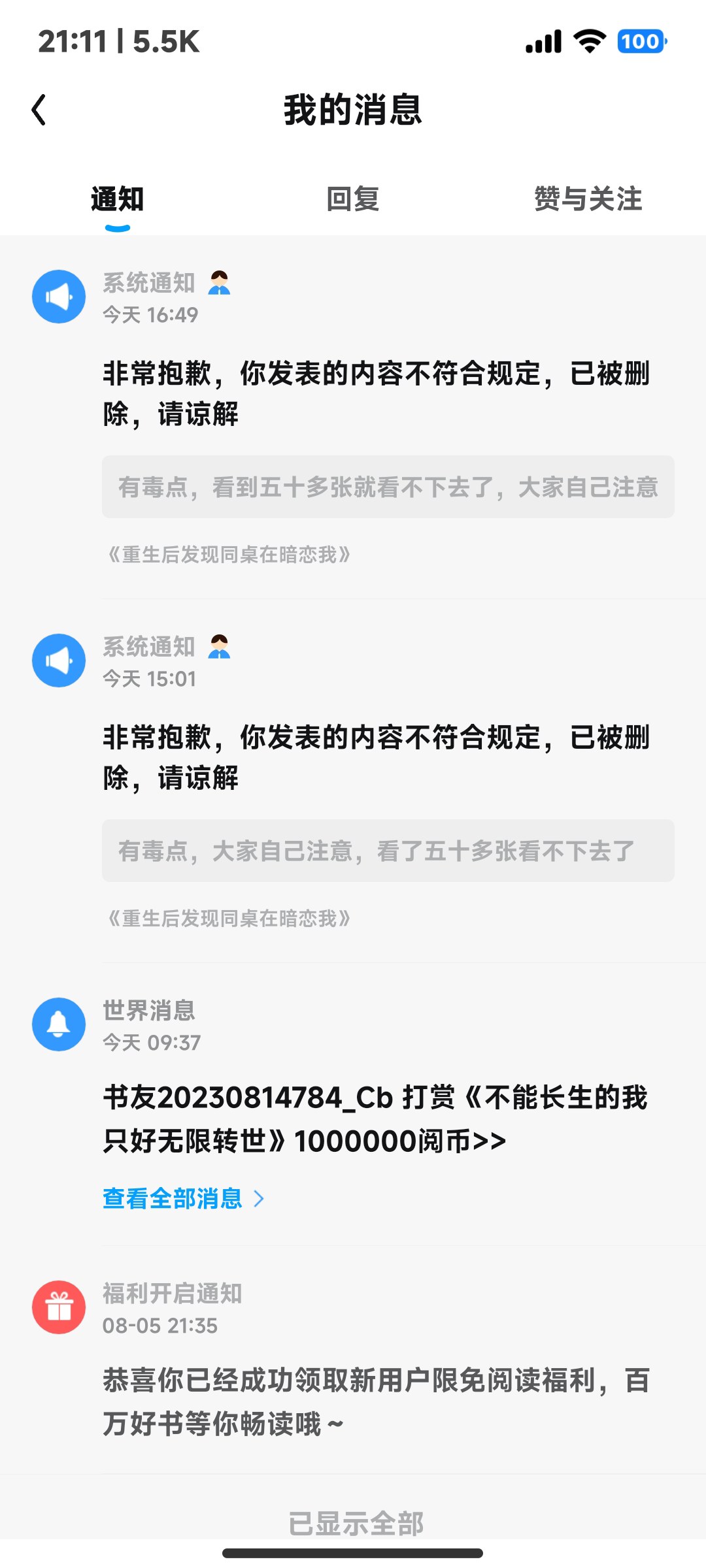Open the 16:49 system notice about deleted content
Screen dimensions: 706x1568
[376, 392]
